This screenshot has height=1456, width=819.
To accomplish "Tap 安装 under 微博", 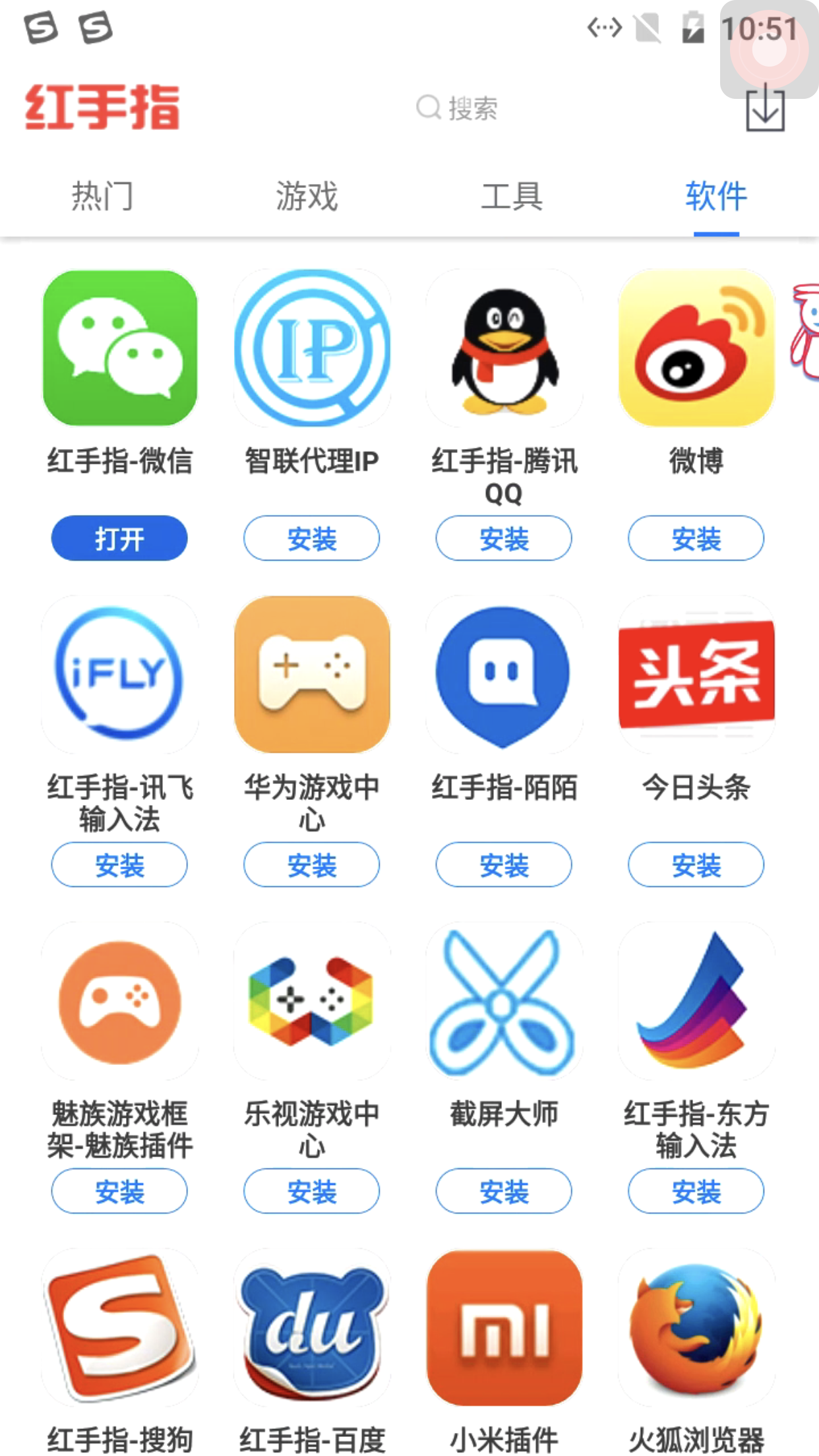I will pyautogui.click(x=696, y=538).
